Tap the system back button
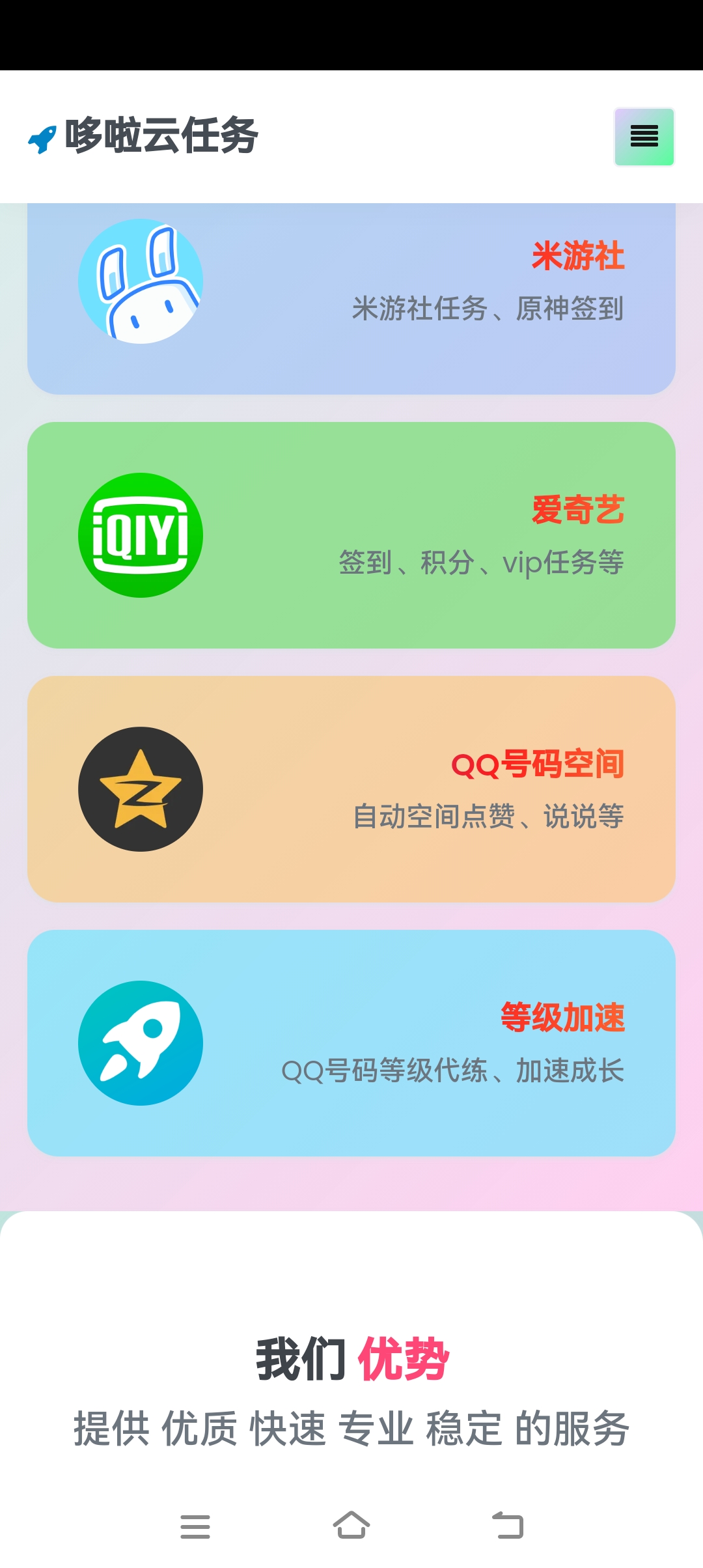Image resolution: width=703 pixels, height=1568 pixels. coord(508,1526)
